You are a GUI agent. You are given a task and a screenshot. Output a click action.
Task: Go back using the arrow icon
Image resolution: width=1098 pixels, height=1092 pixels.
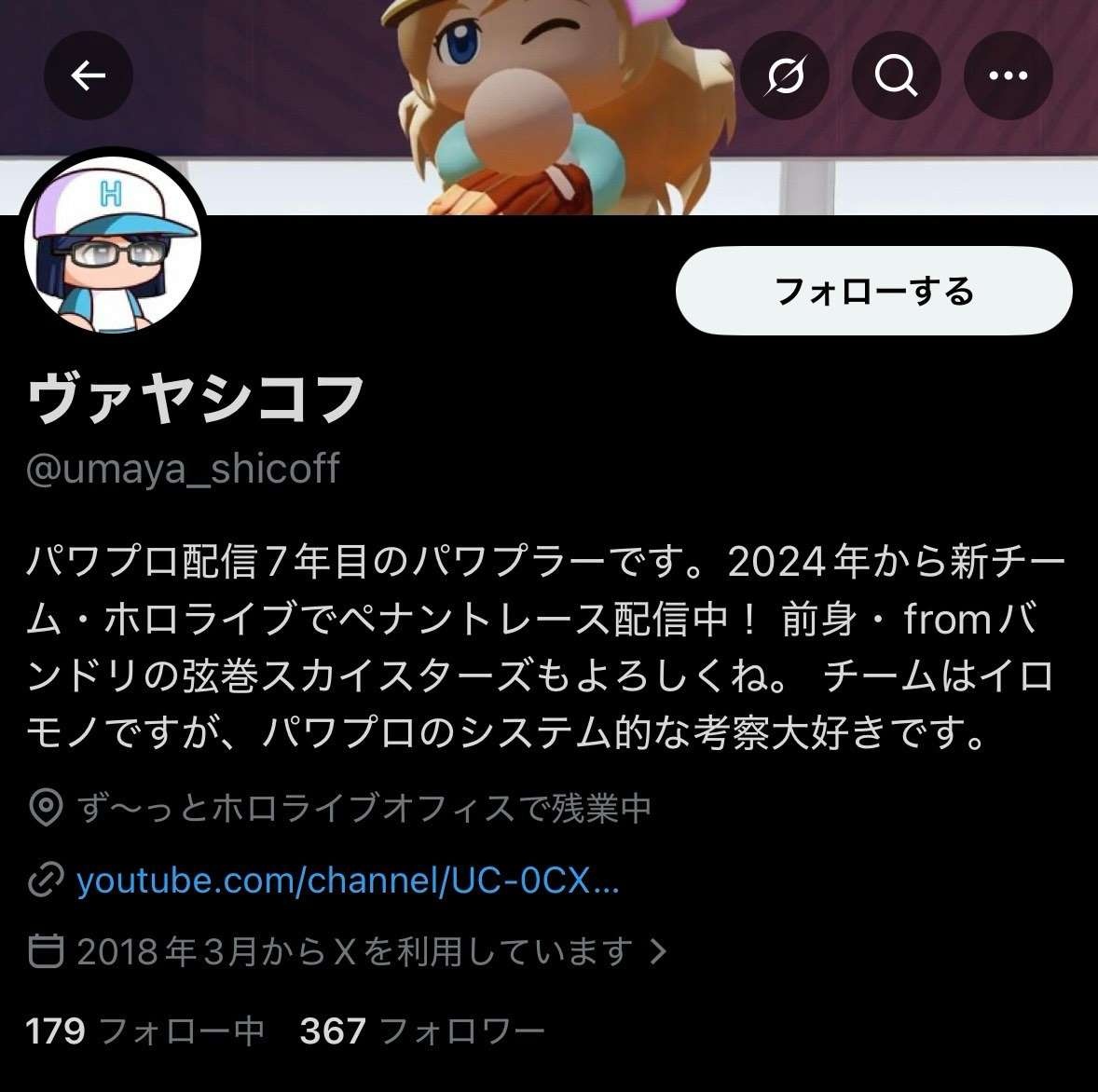pyautogui.click(x=89, y=75)
